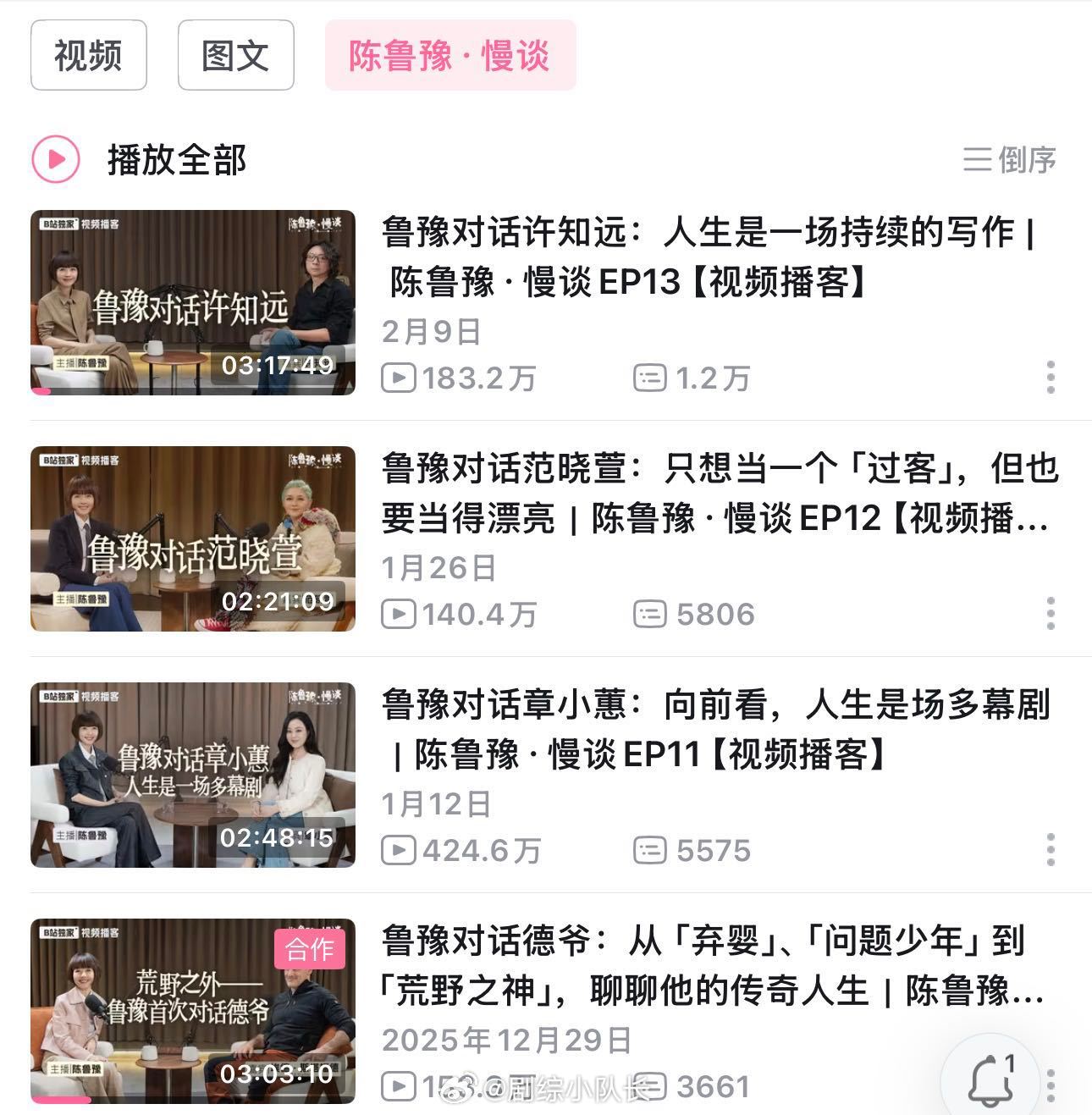
Task: Open the three-dot menu for EP13
Action: [x=1051, y=379]
